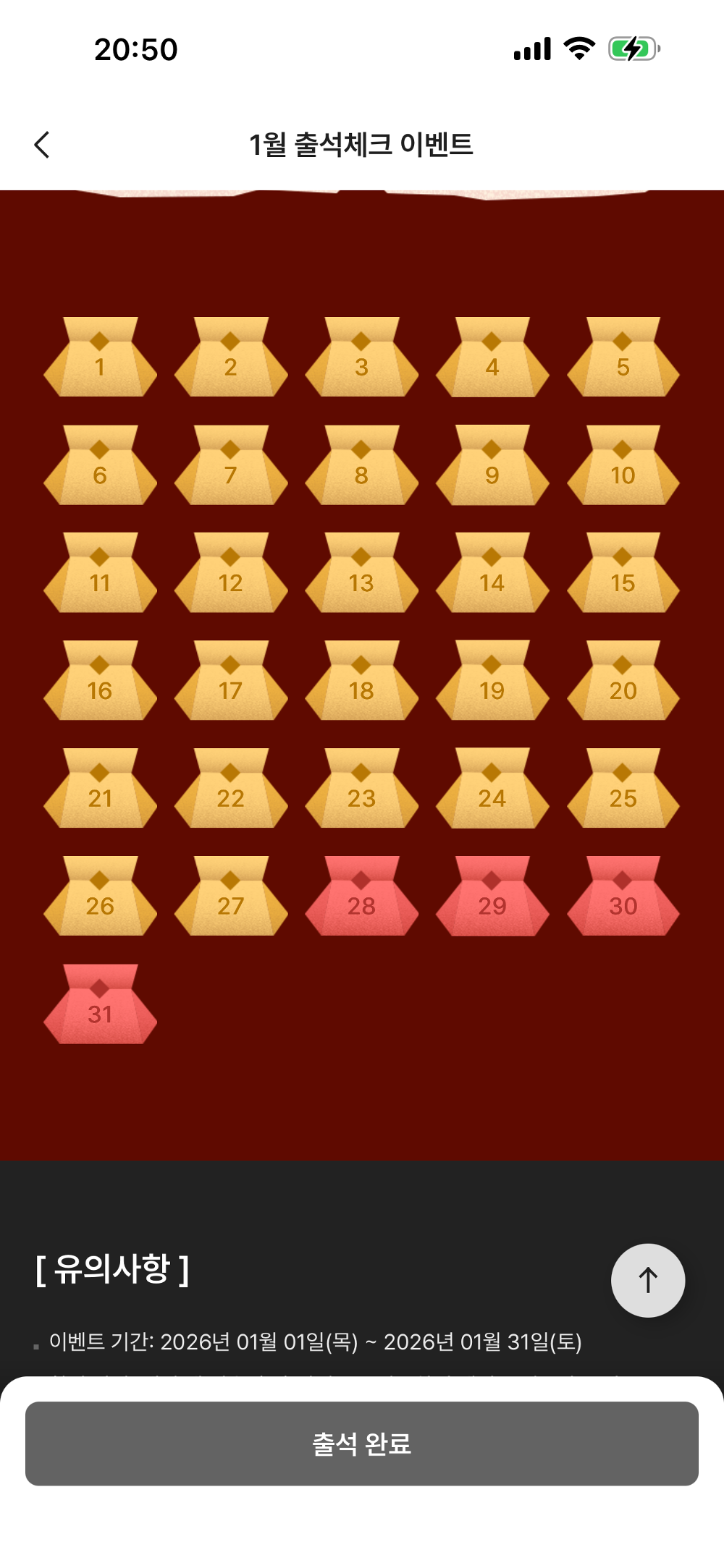Select the red pouch for day 29

pyautogui.click(x=492, y=897)
